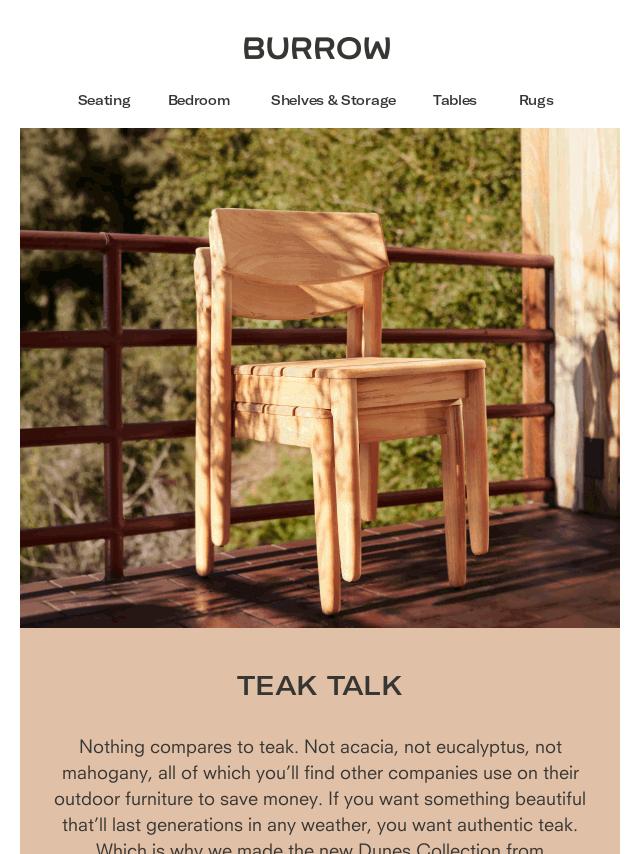View the Rugs category
Image resolution: width=640 pixels, height=854 pixels.
[x=536, y=100]
